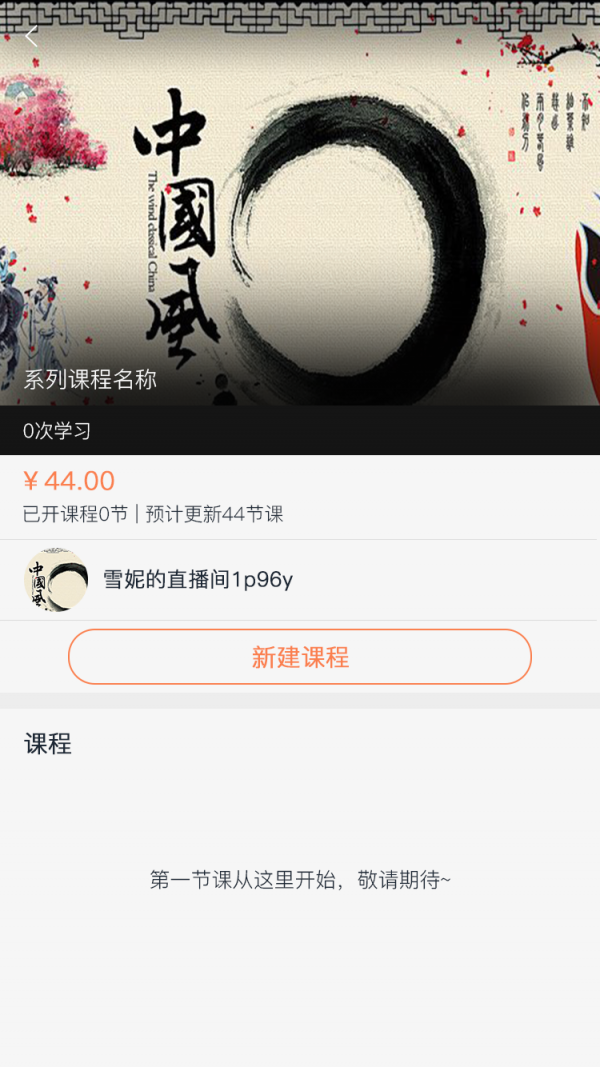Tap the 新建课程 button
The width and height of the screenshot is (600, 1067).
[x=300, y=657]
